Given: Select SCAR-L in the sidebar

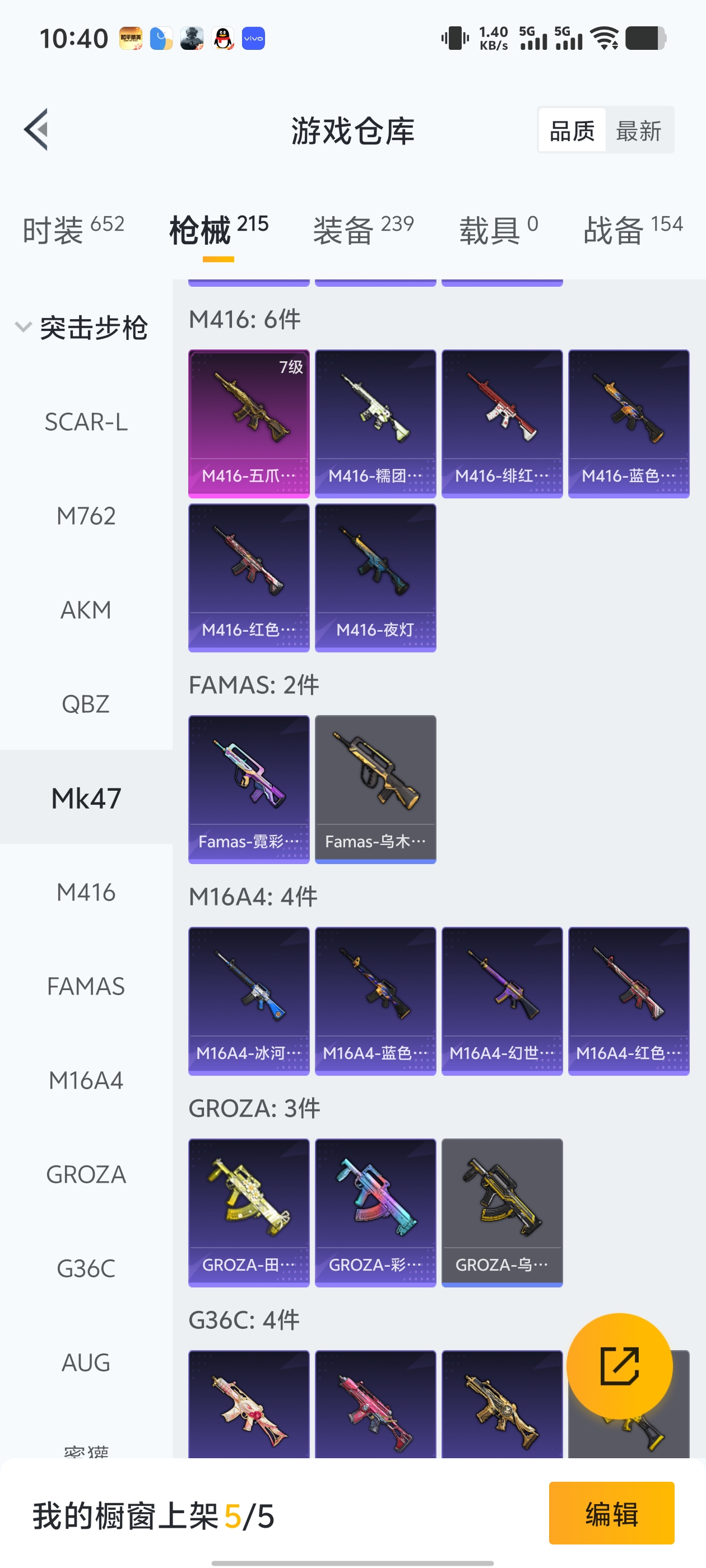Looking at the screenshot, I should 86,422.
